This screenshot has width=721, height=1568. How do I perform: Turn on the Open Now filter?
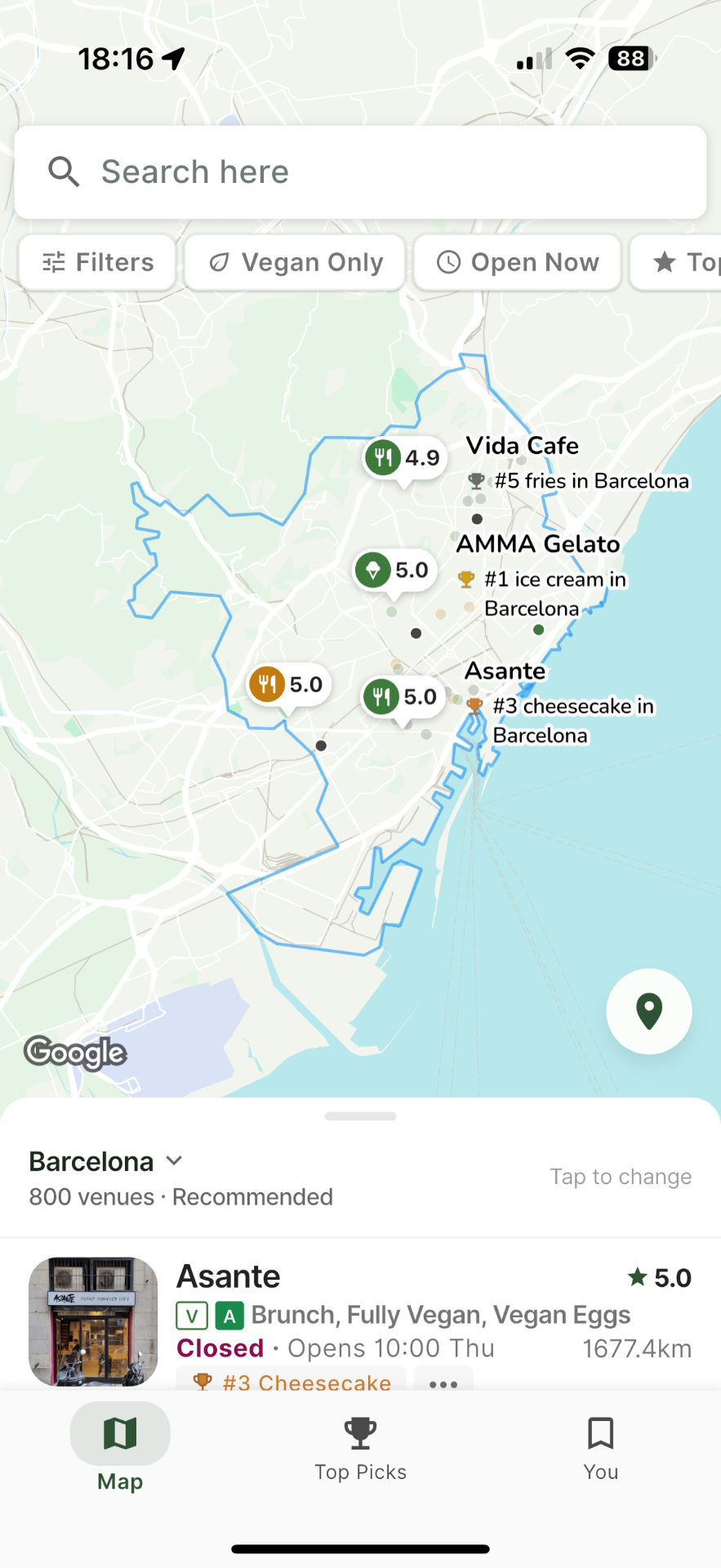point(517,262)
